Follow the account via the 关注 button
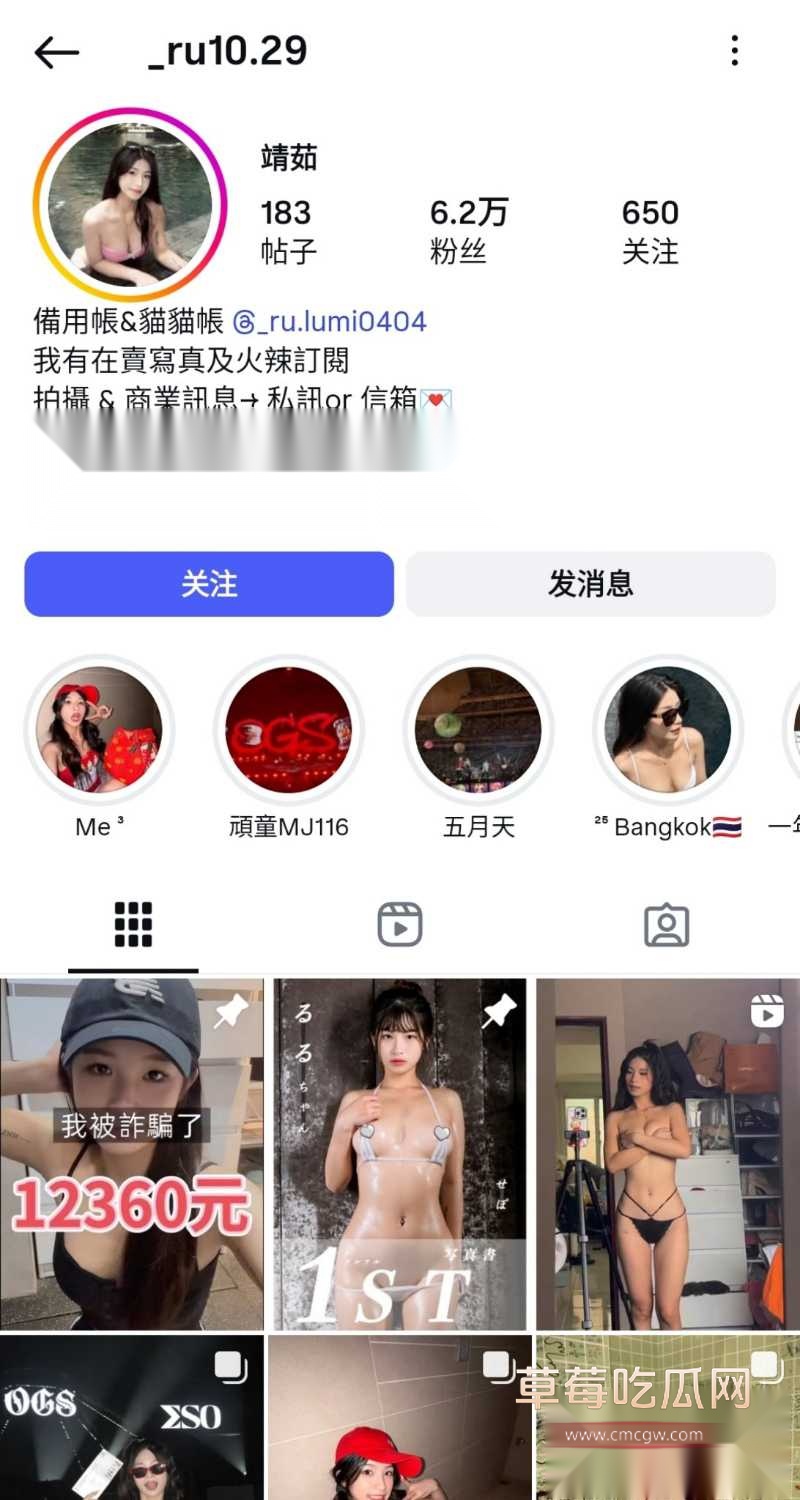 point(208,584)
